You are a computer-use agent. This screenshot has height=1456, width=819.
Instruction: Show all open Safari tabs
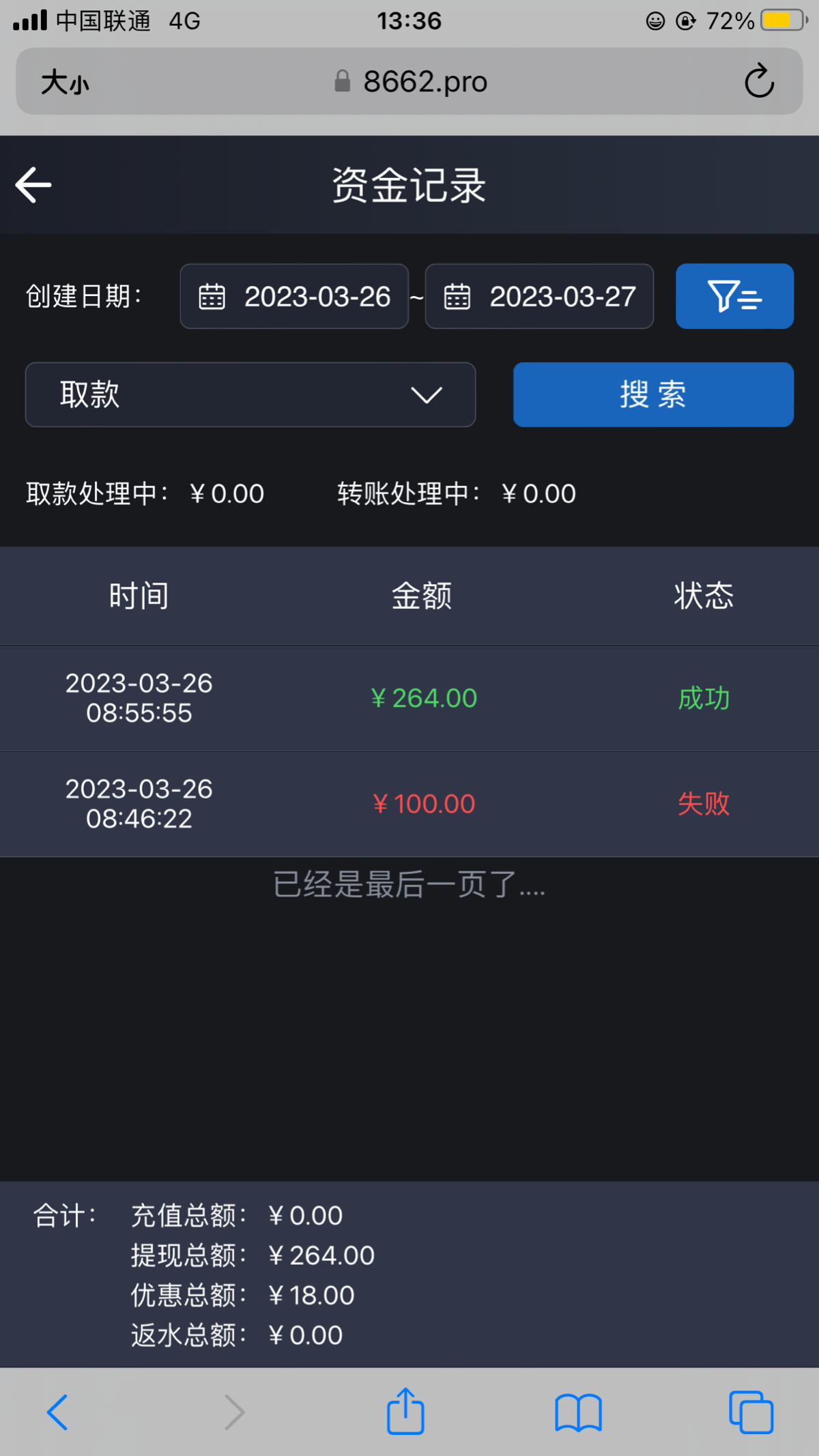click(751, 1412)
